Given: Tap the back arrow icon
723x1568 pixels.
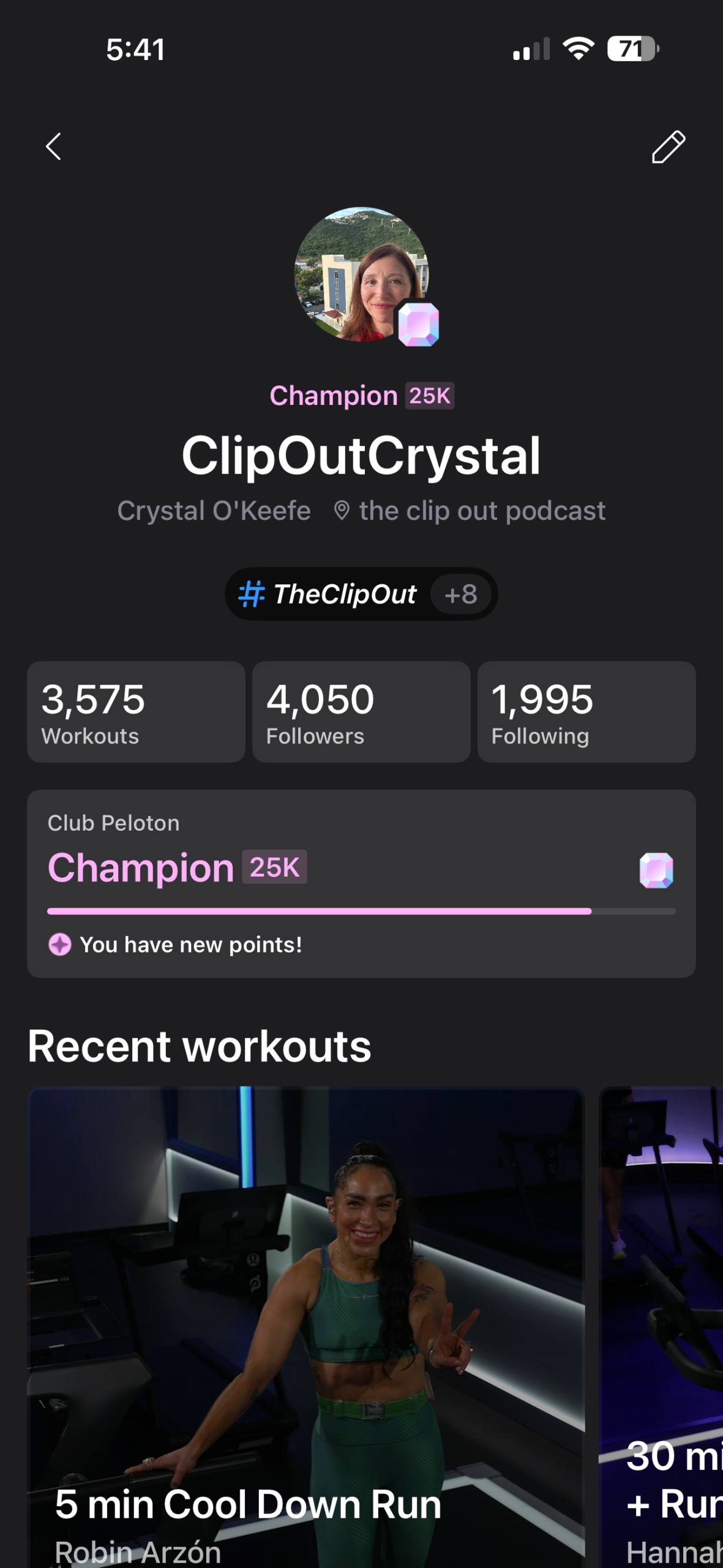Looking at the screenshot, I should 53,146.
